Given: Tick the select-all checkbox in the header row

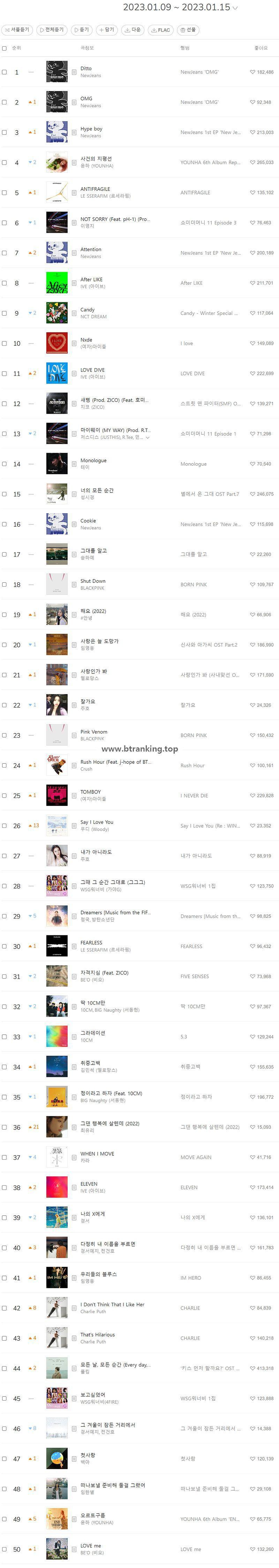Looking at the screenshot, I should (x=4, y=48).
